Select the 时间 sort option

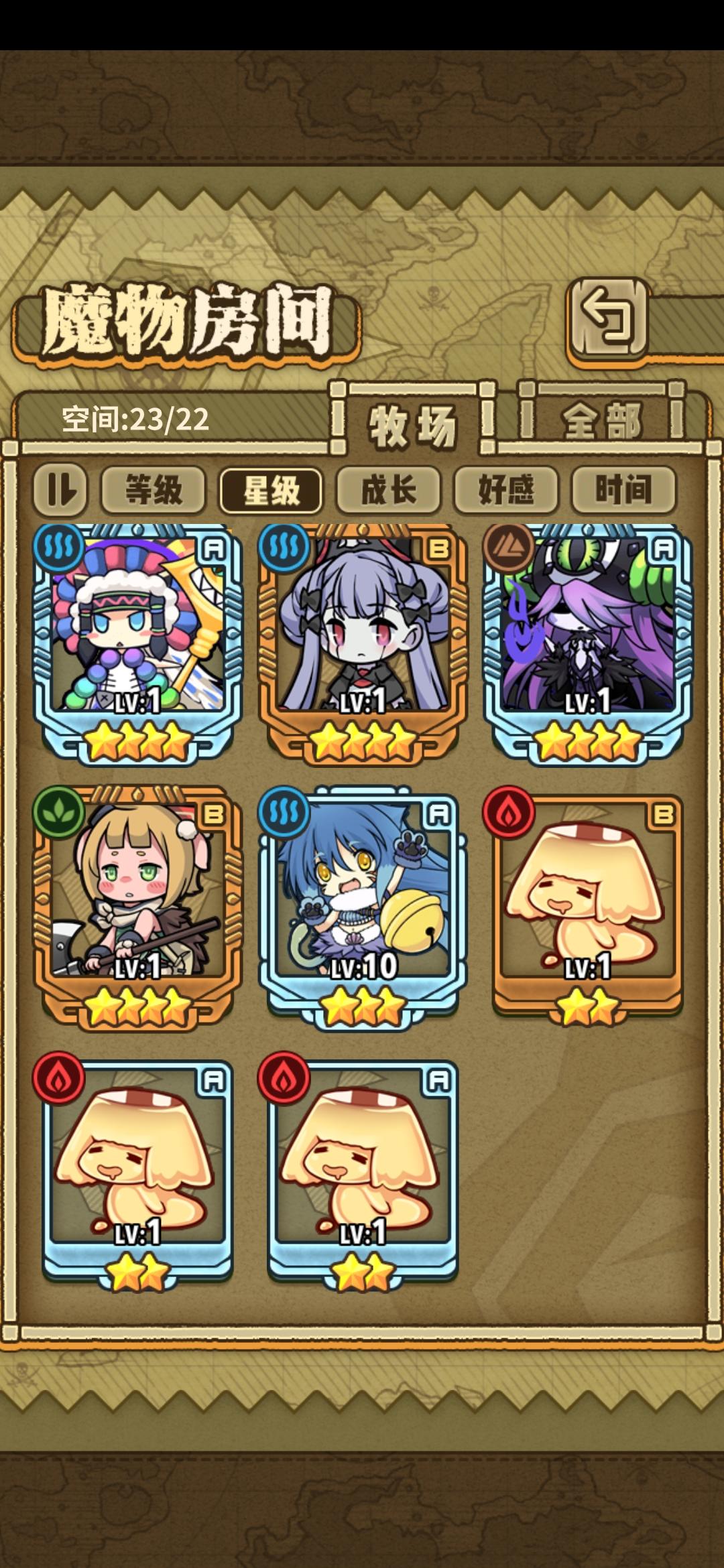tap(625, 491)
